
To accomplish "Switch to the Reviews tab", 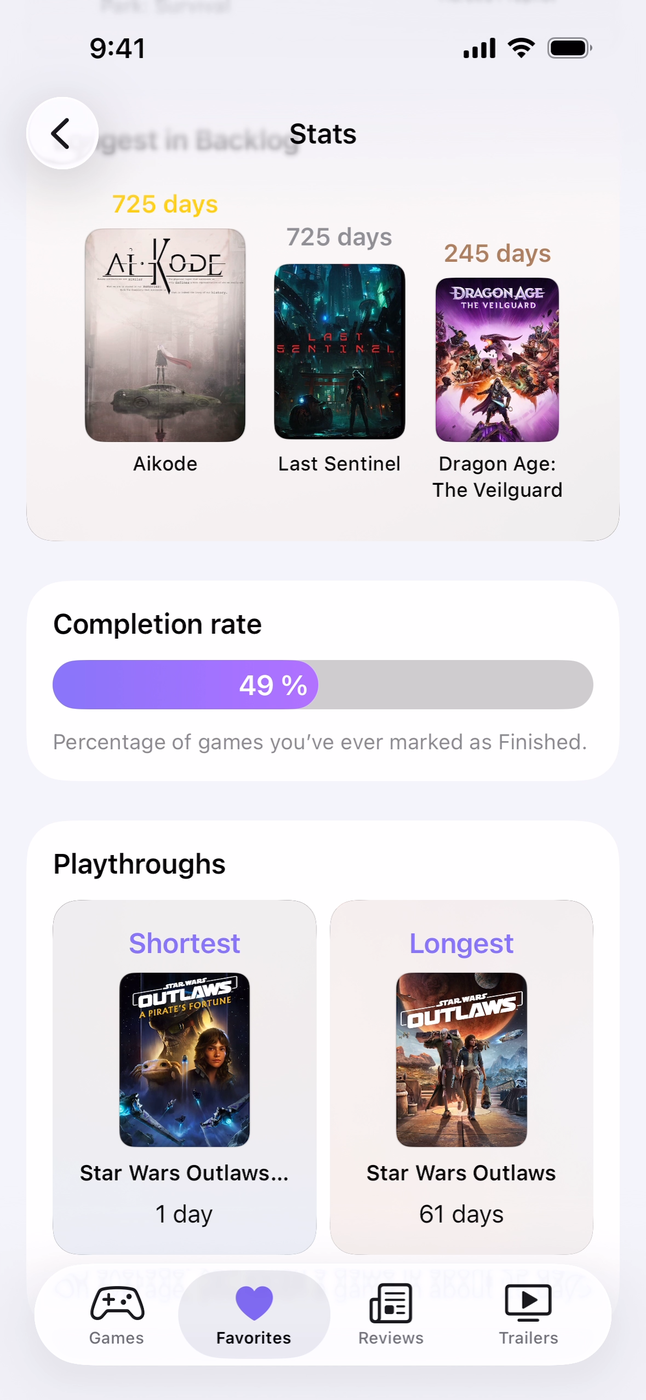I will (x=391, y=1315).
